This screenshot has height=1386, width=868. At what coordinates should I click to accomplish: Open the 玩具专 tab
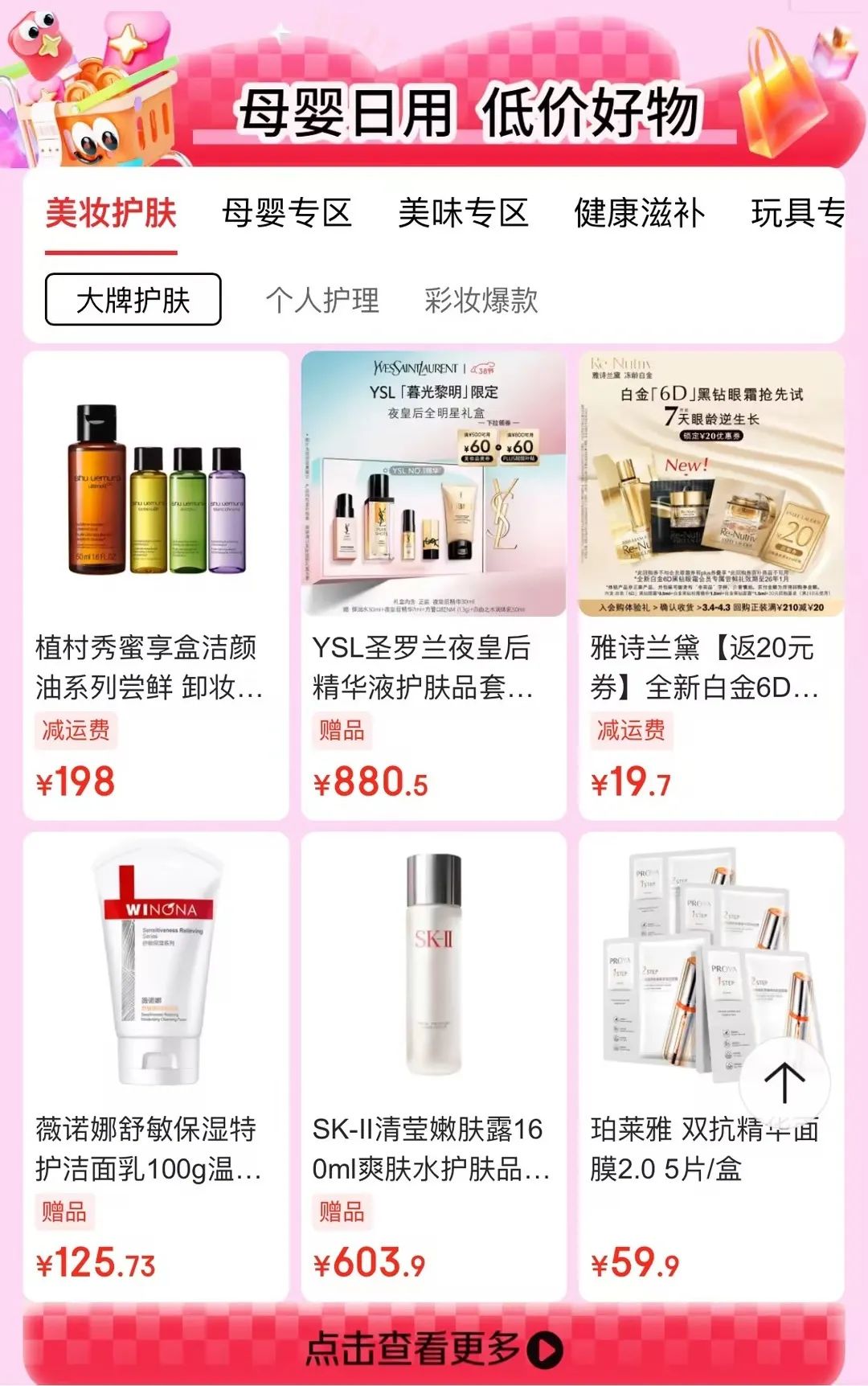coord(797,213)
